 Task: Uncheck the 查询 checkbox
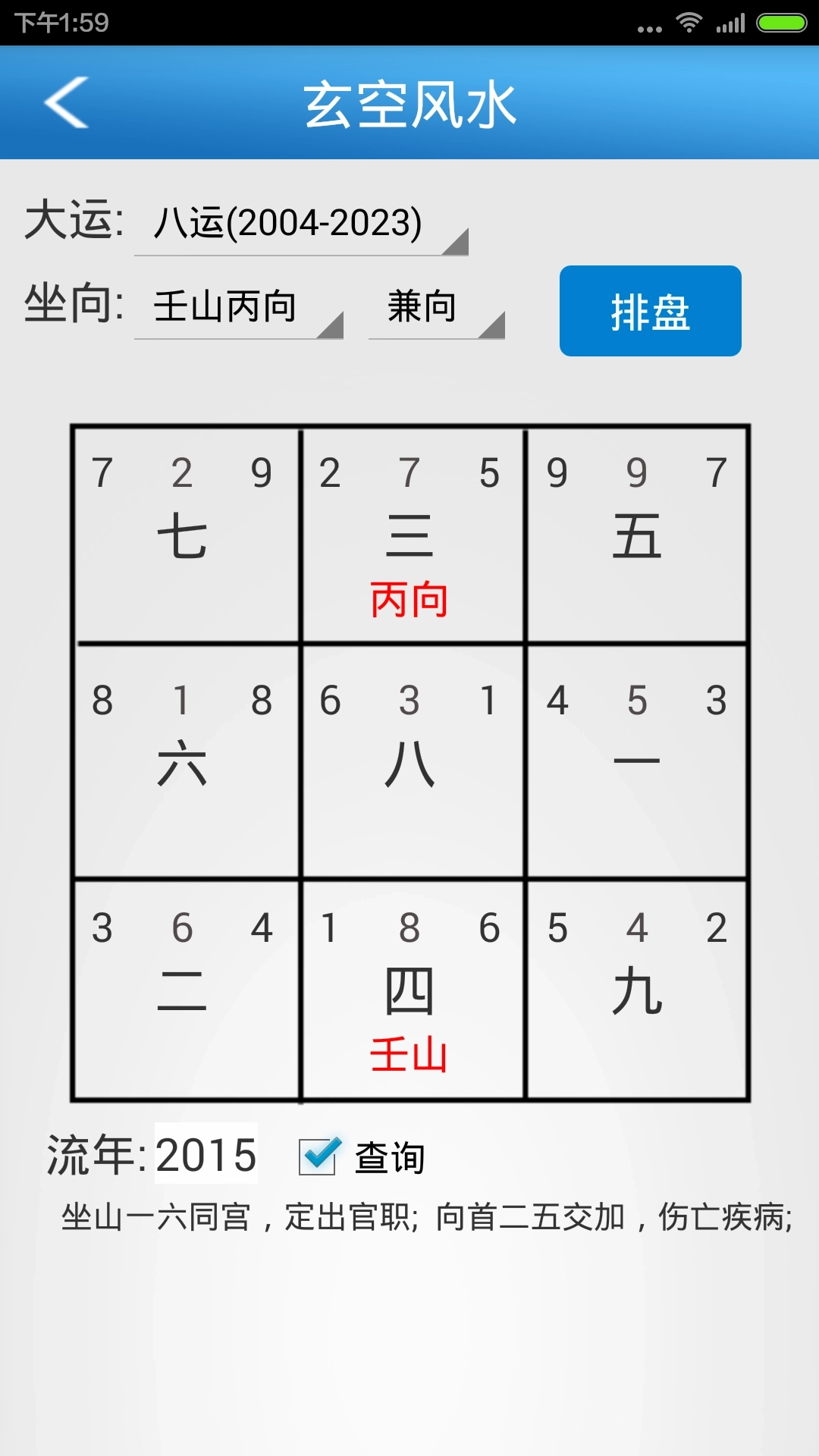(318, 1156)
